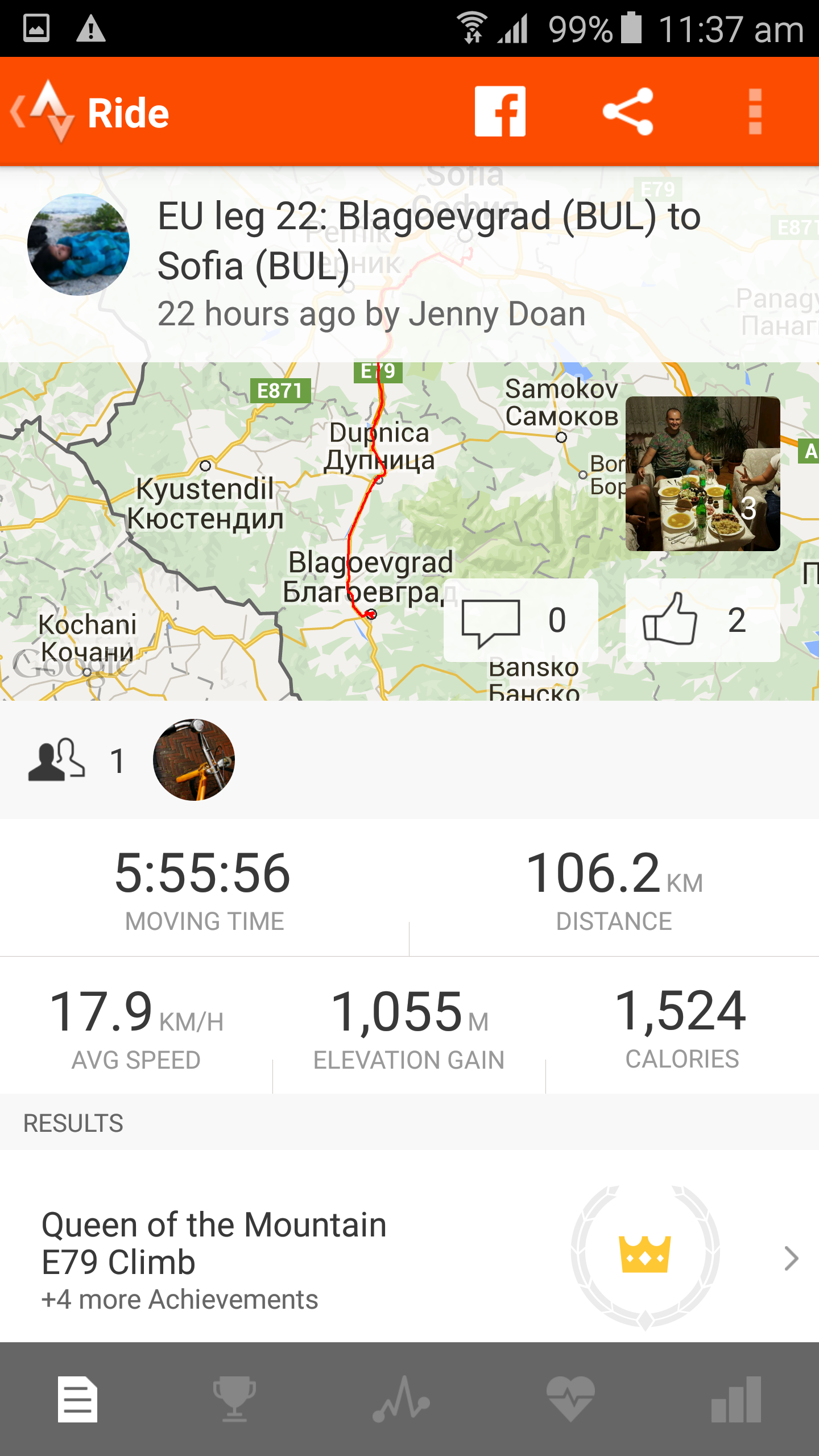
Task: Open the share options icon
Action: tap(627, 111)
